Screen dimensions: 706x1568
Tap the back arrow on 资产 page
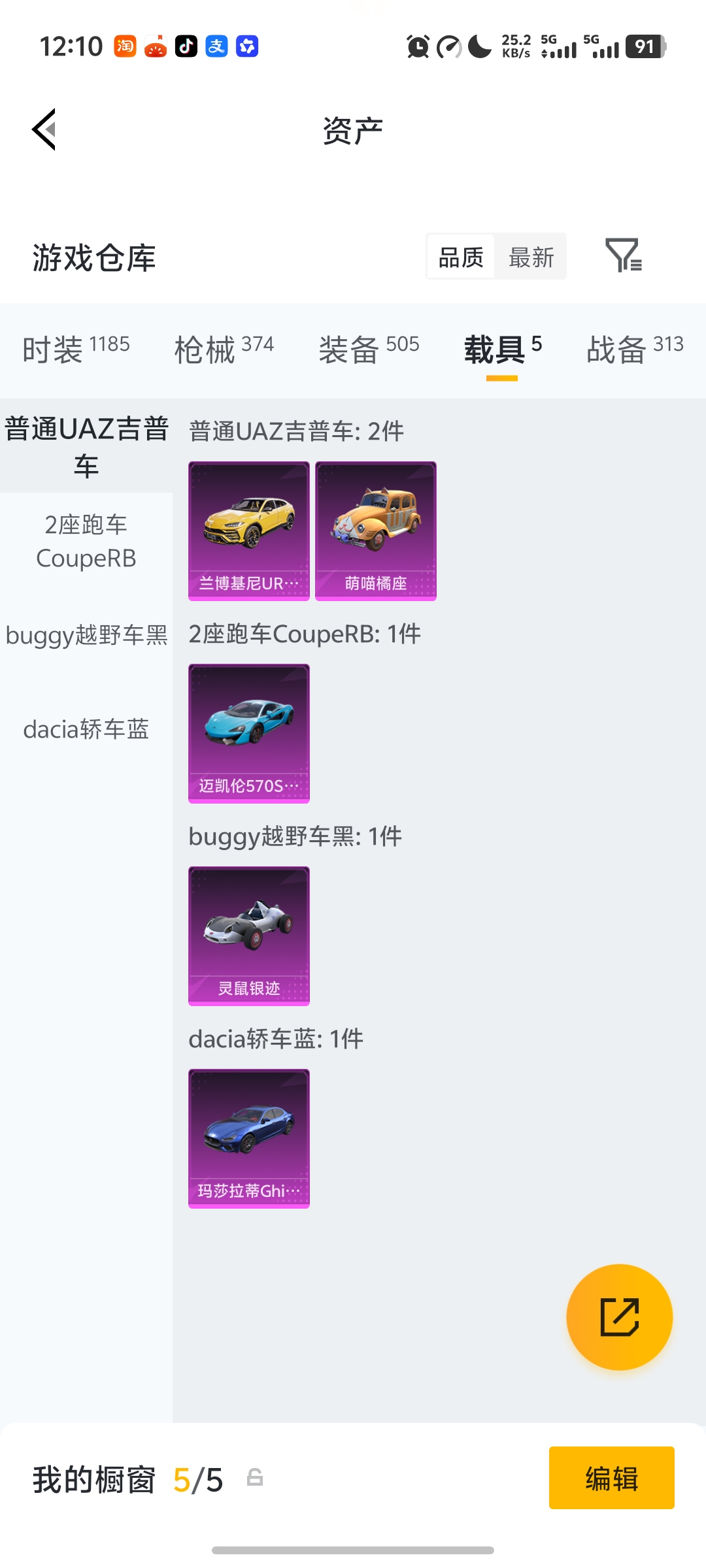click(43, 129)
